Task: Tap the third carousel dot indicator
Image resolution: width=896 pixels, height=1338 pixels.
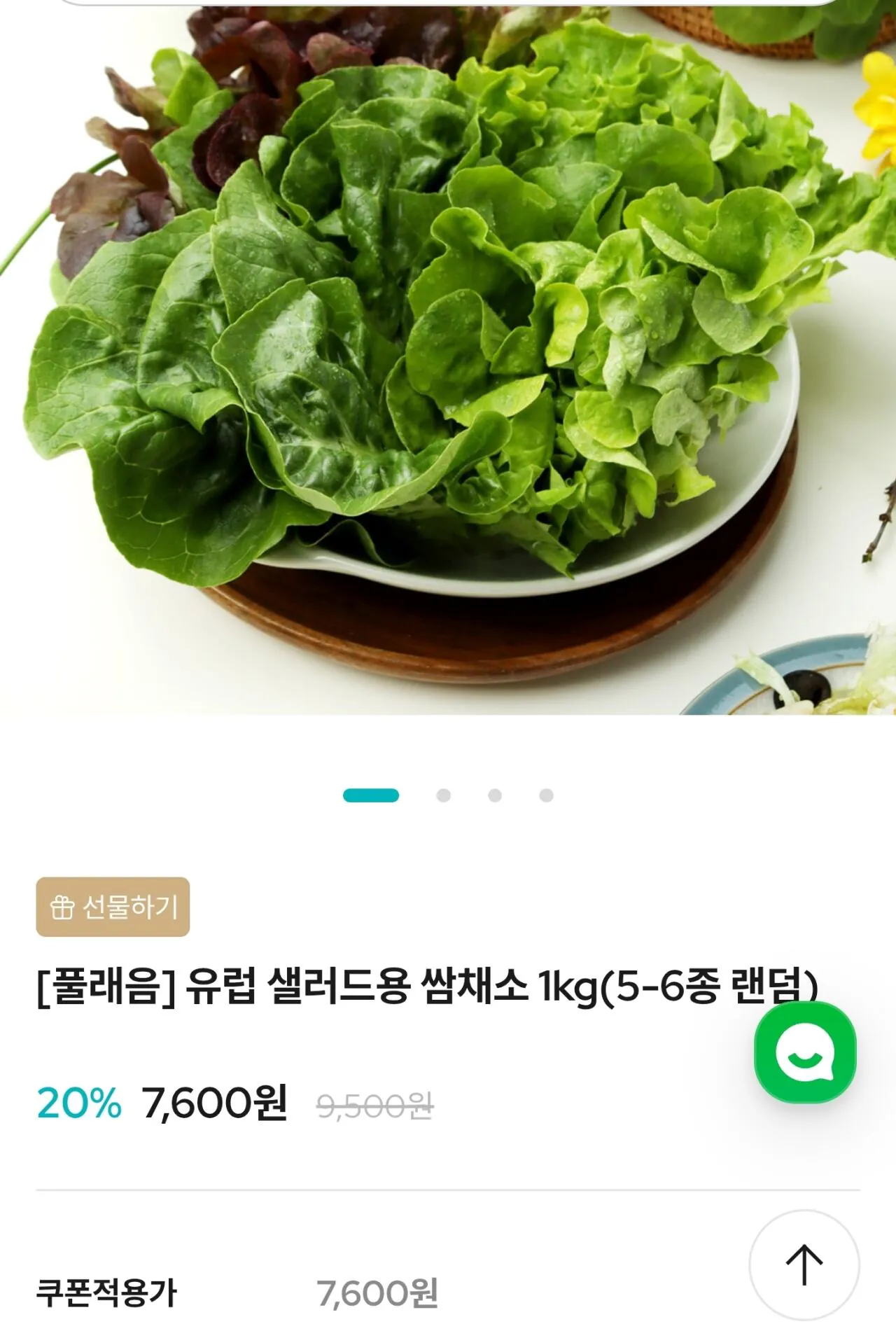Action: pyautogui.click(x=495, y=794)
